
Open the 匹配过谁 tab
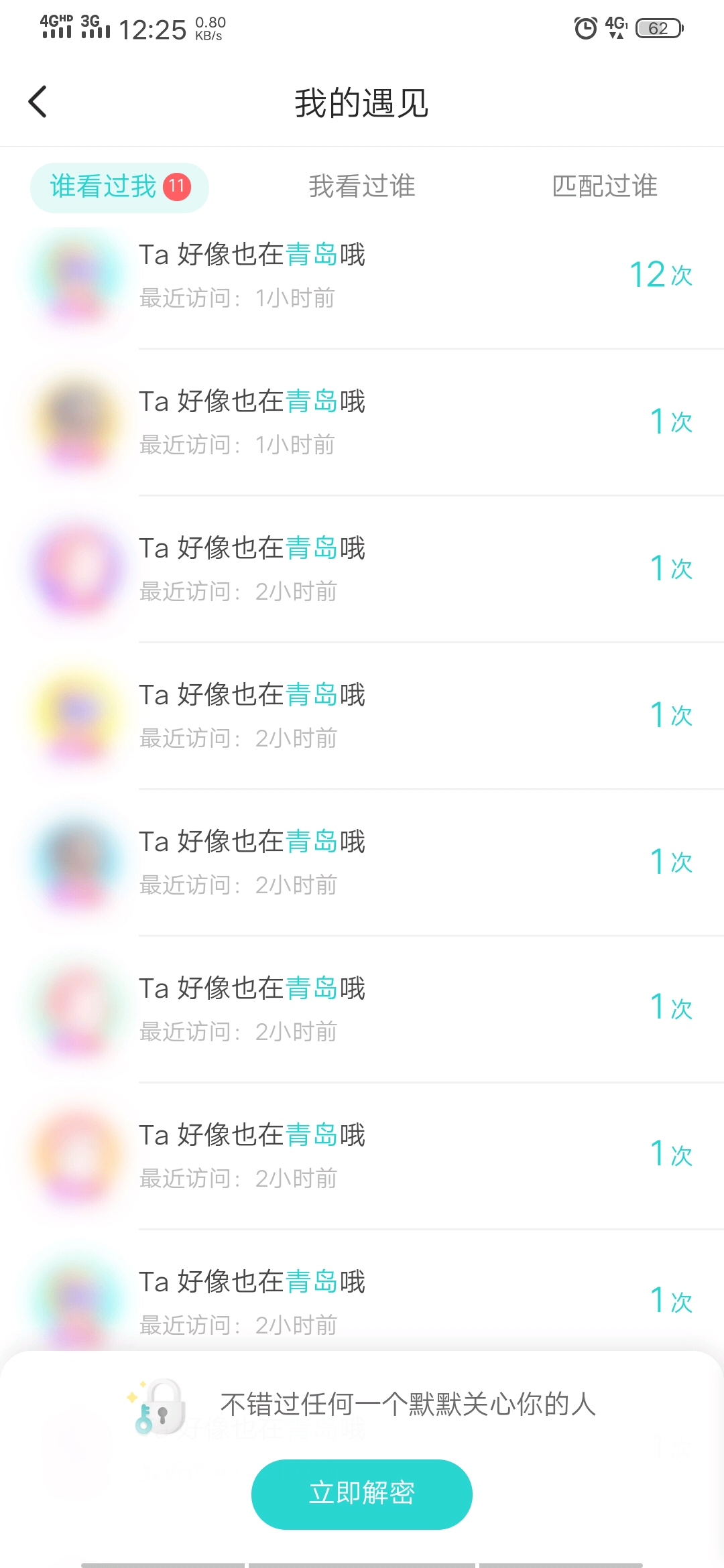(x=605, y=186)
